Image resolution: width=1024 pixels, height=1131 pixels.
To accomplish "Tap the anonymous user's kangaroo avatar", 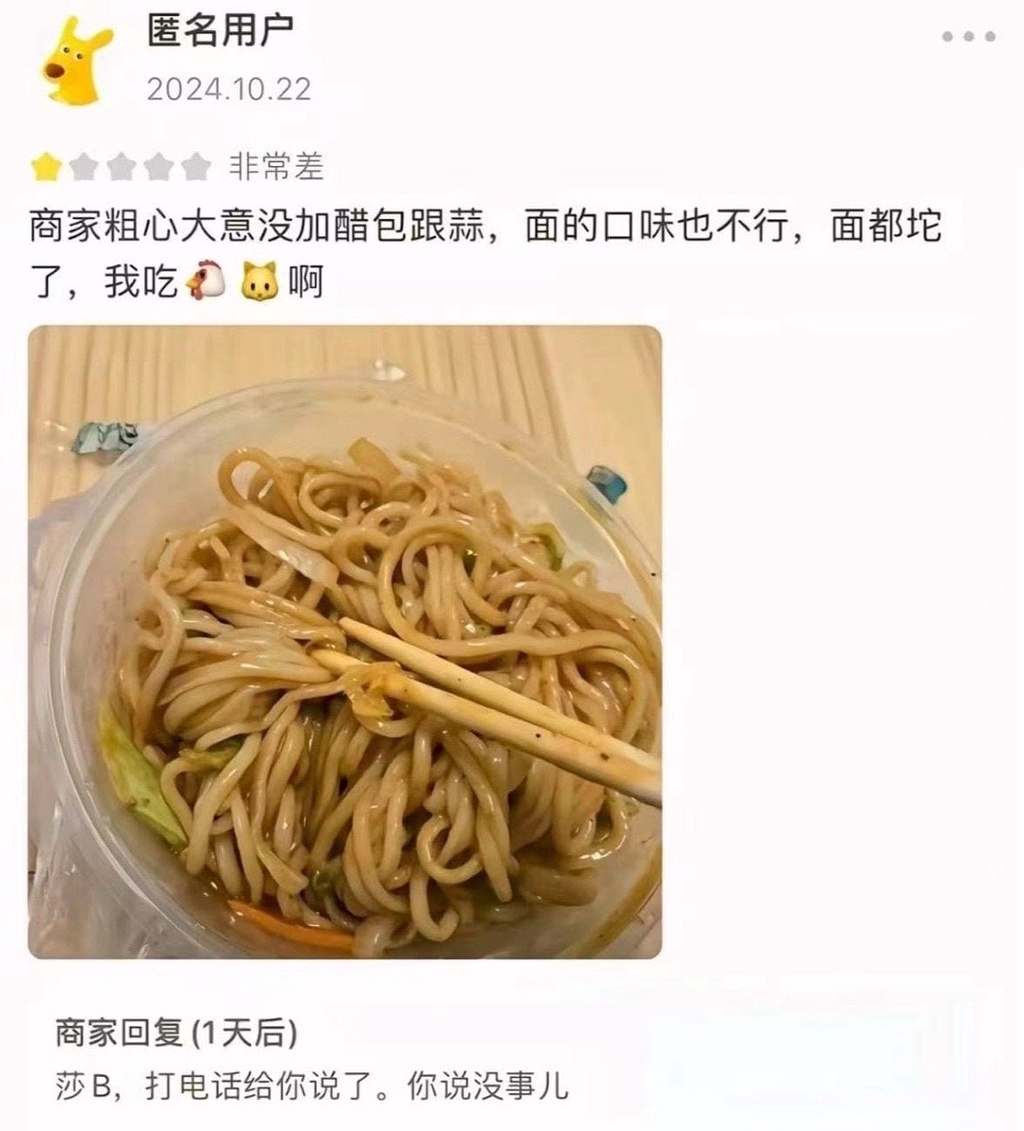I will [x=76, y=61].
